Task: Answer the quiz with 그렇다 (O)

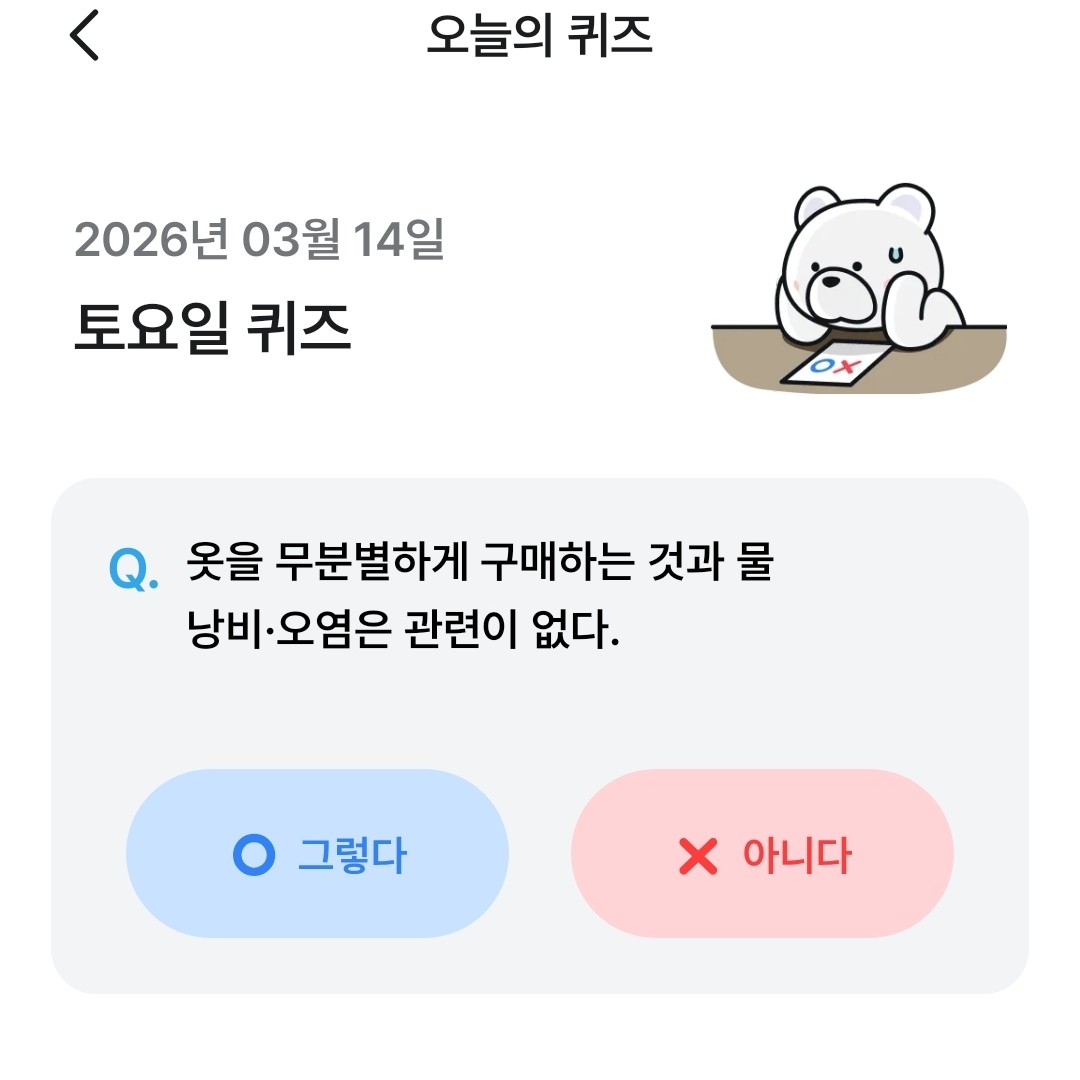Action: (317, 854)
